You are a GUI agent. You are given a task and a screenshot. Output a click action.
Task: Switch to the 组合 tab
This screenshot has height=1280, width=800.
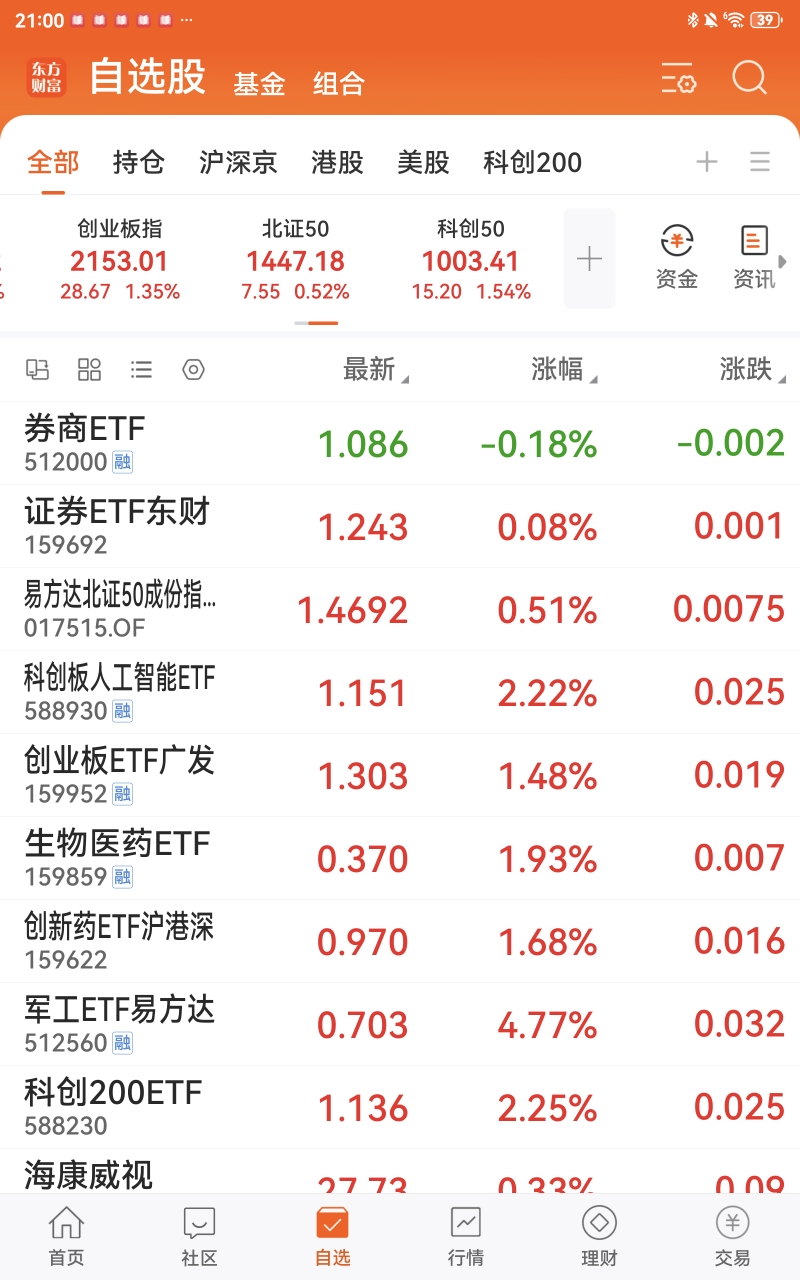tap(339, 83)
